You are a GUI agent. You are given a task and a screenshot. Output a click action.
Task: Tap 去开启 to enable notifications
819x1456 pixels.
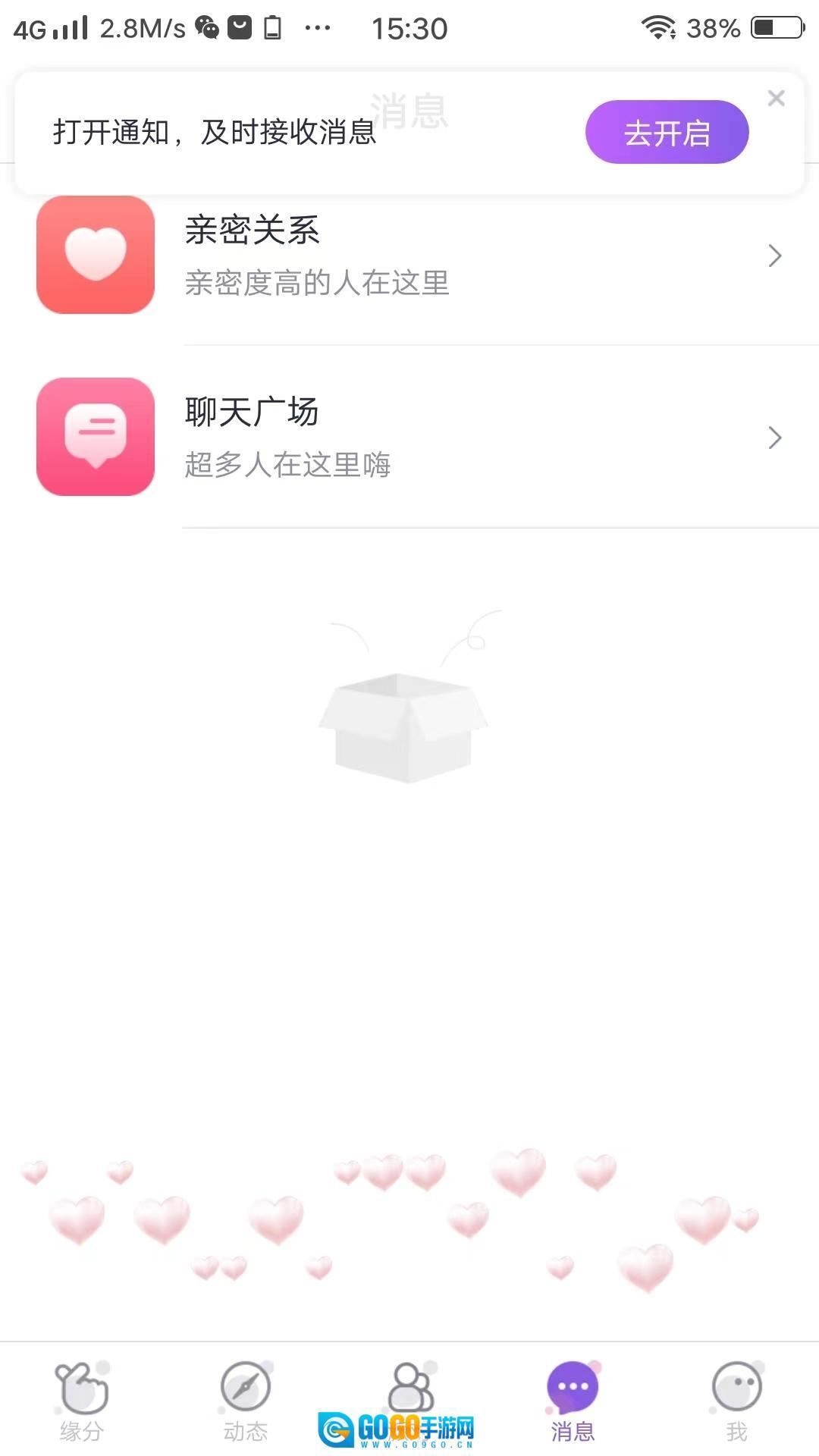pos(667,133)
